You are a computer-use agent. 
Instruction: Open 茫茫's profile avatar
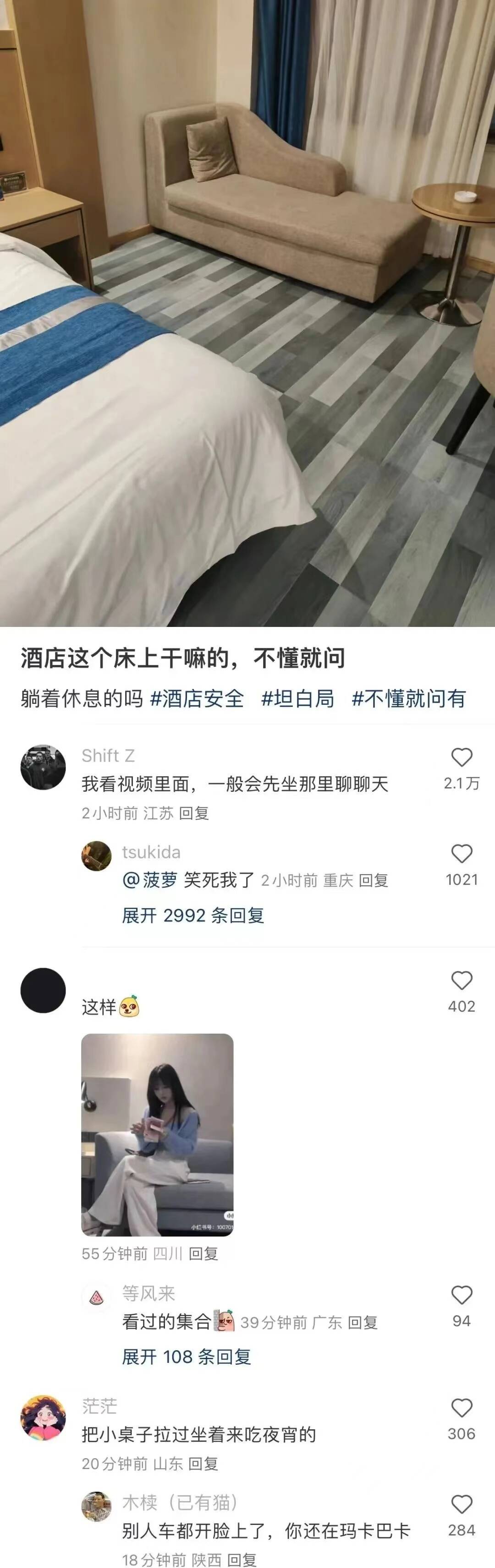43,1418
